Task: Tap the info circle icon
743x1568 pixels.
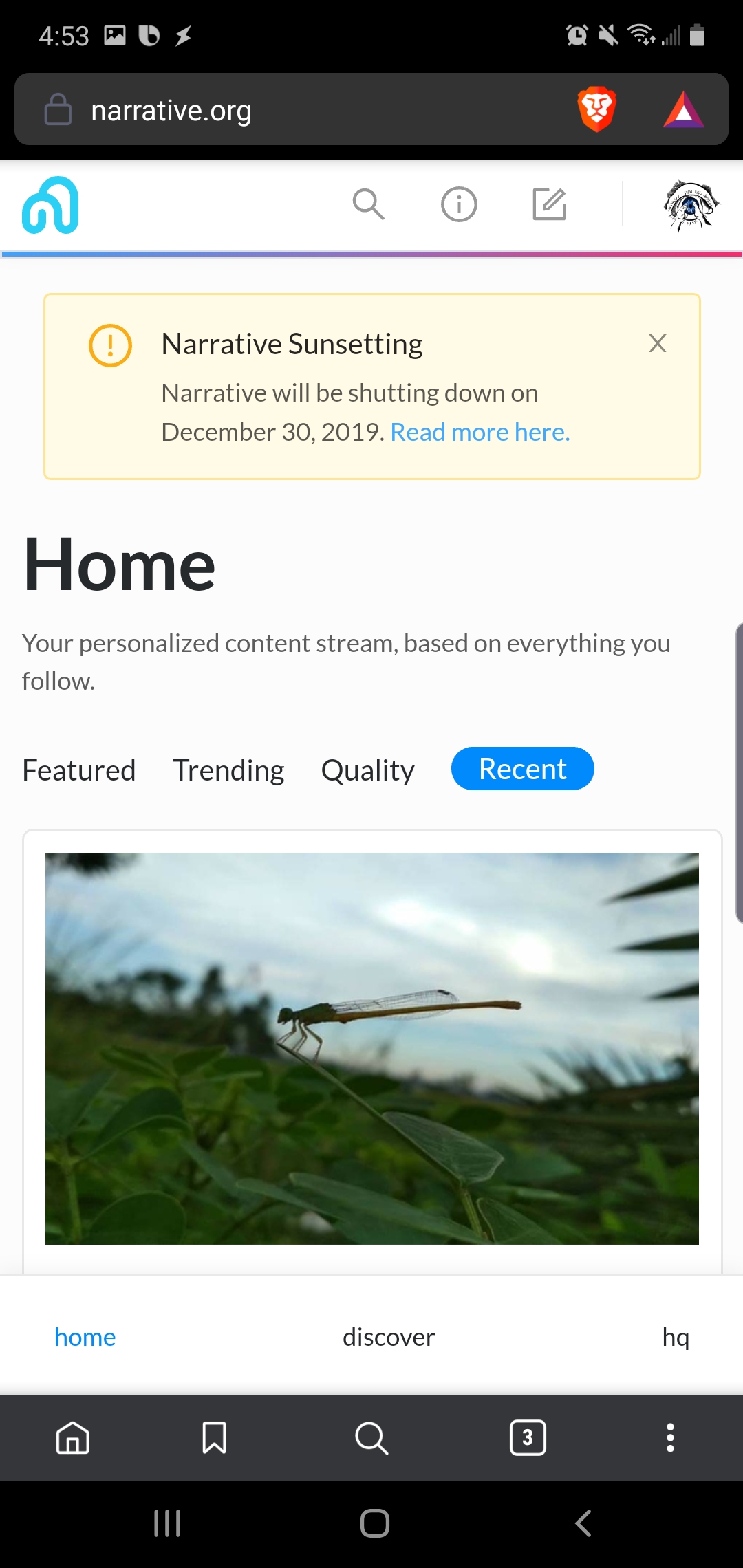Action: pos(459,204)
